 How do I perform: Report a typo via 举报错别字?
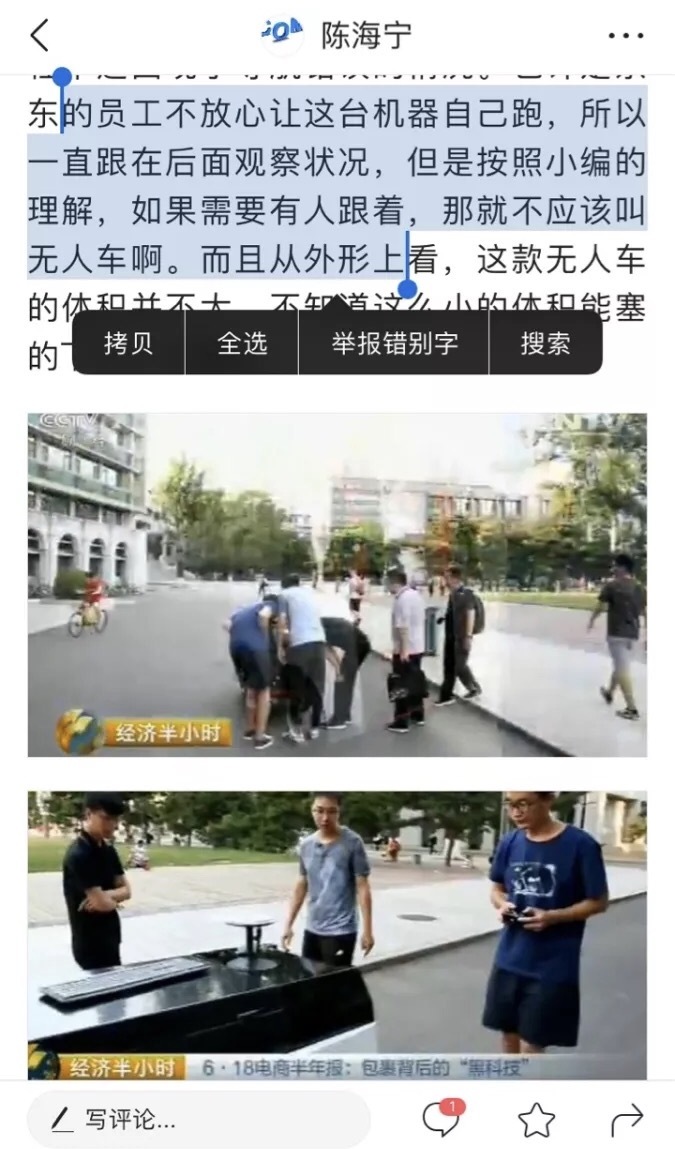394,343
